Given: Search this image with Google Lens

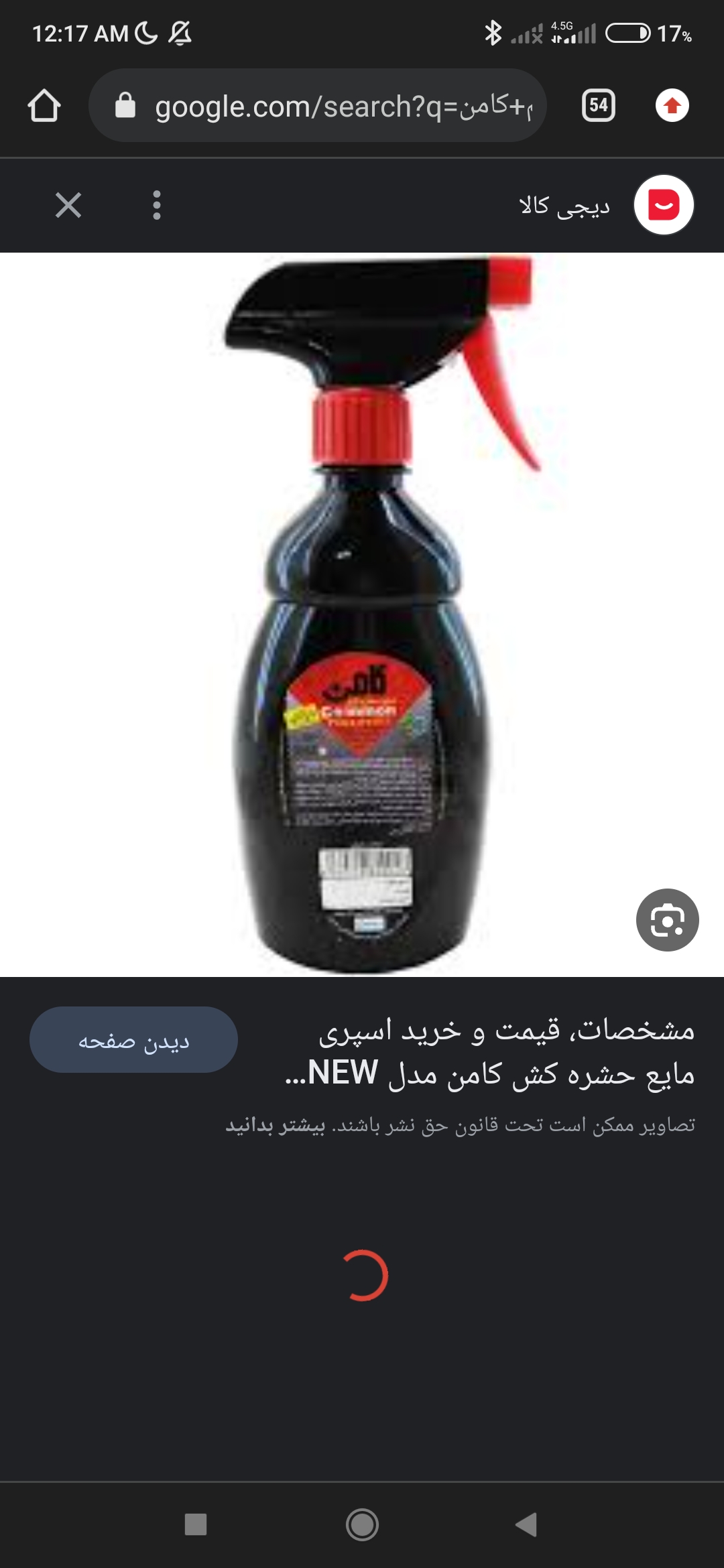Looking at the screenshot, I should [667, 920].
